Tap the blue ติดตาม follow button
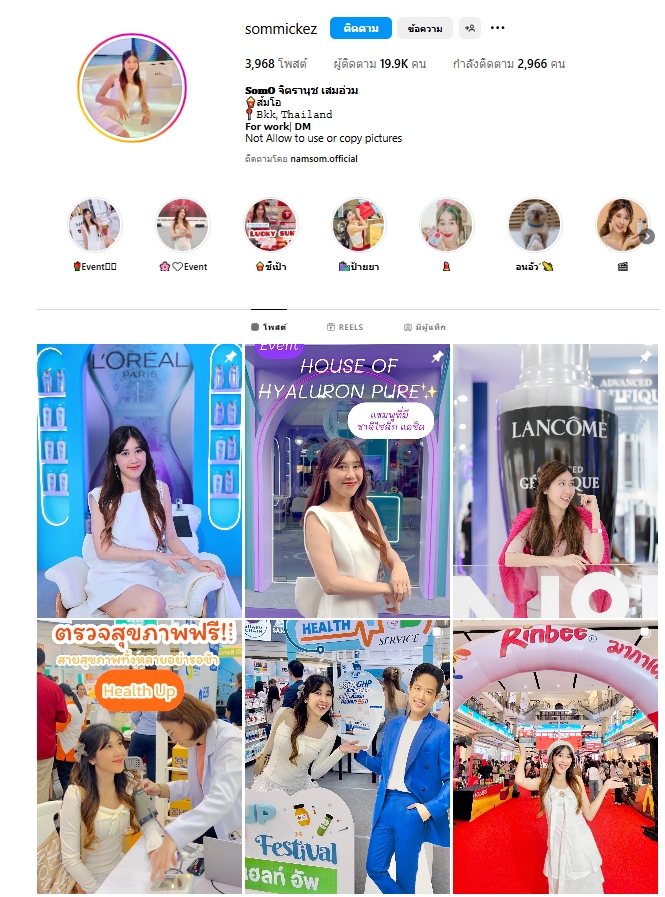This screenshot has width=665, height=897. (360, 28)
